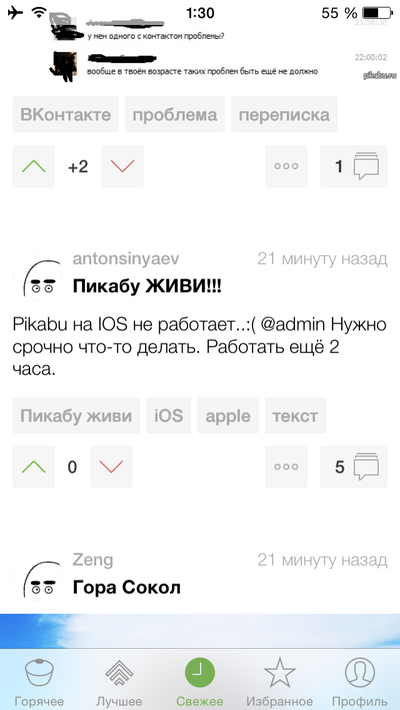Image resolution: width=400 pixels, height=710 pixels.
Task: Select the переписка tag
Action: (x=284, y=115)
